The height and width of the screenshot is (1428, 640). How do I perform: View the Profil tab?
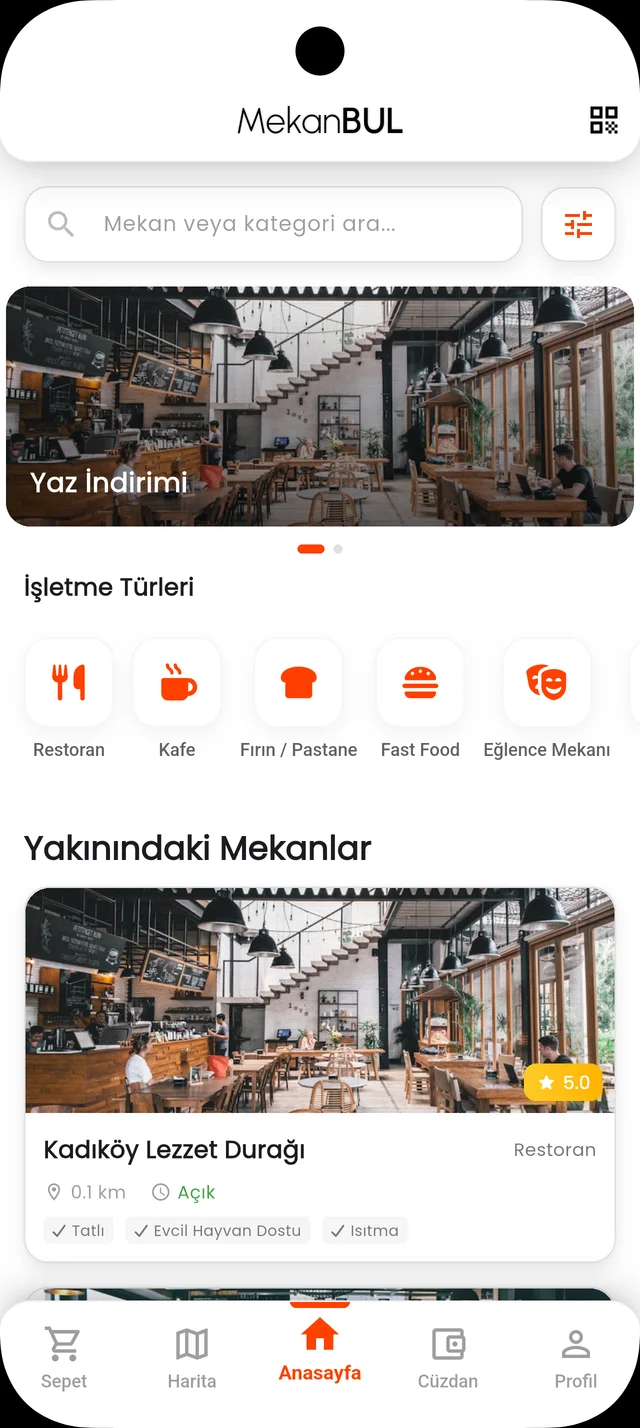click(576, 1358)
